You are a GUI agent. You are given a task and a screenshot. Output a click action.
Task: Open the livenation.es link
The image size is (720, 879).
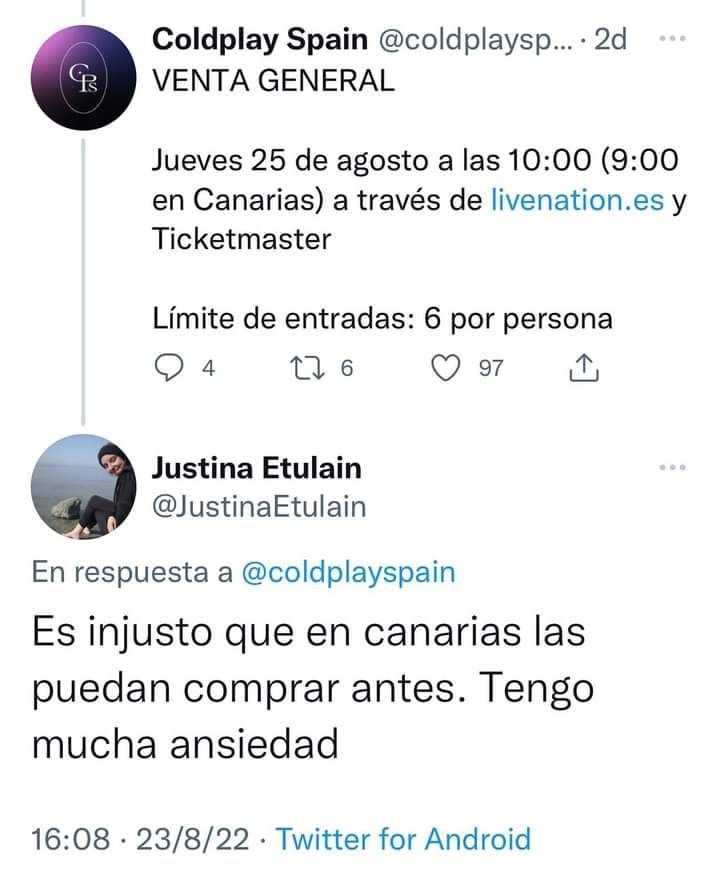[577, 200]
